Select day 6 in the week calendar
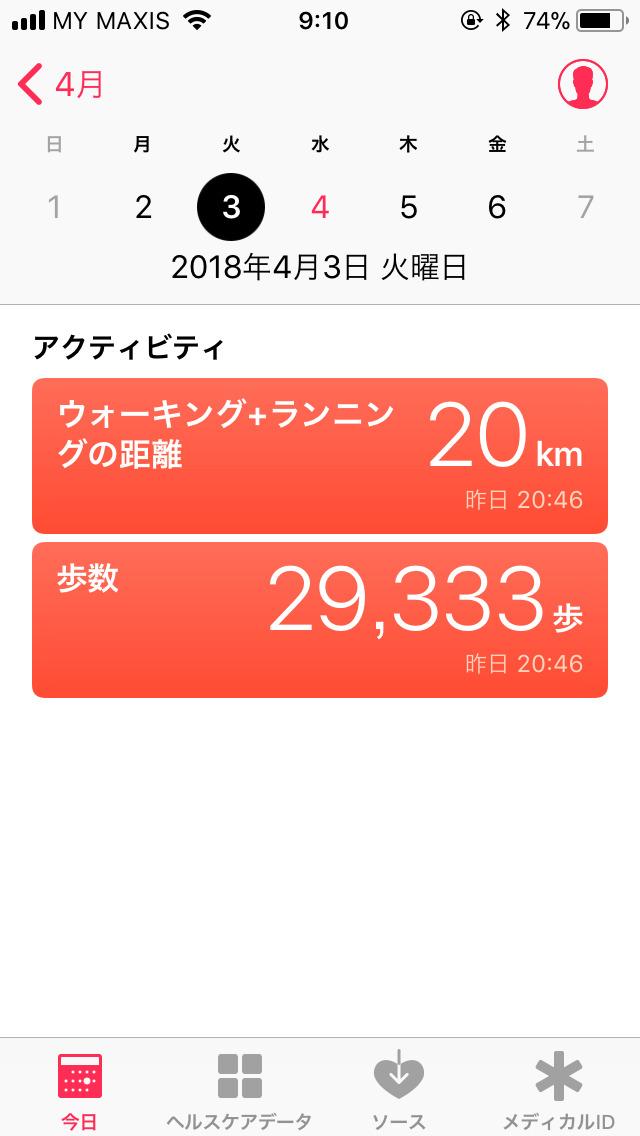The width and height of the screenshot is (640, 1136). pos(496,208)
